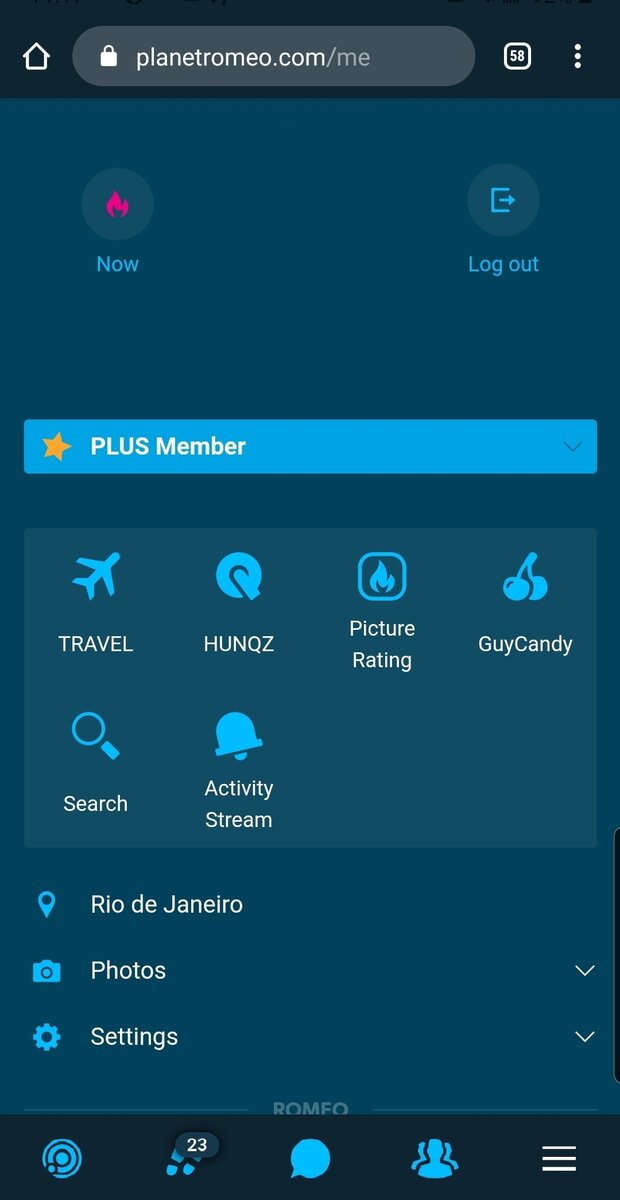Tap the browser home button
This screenshot has width=620, height=1200.
point(36,57)
